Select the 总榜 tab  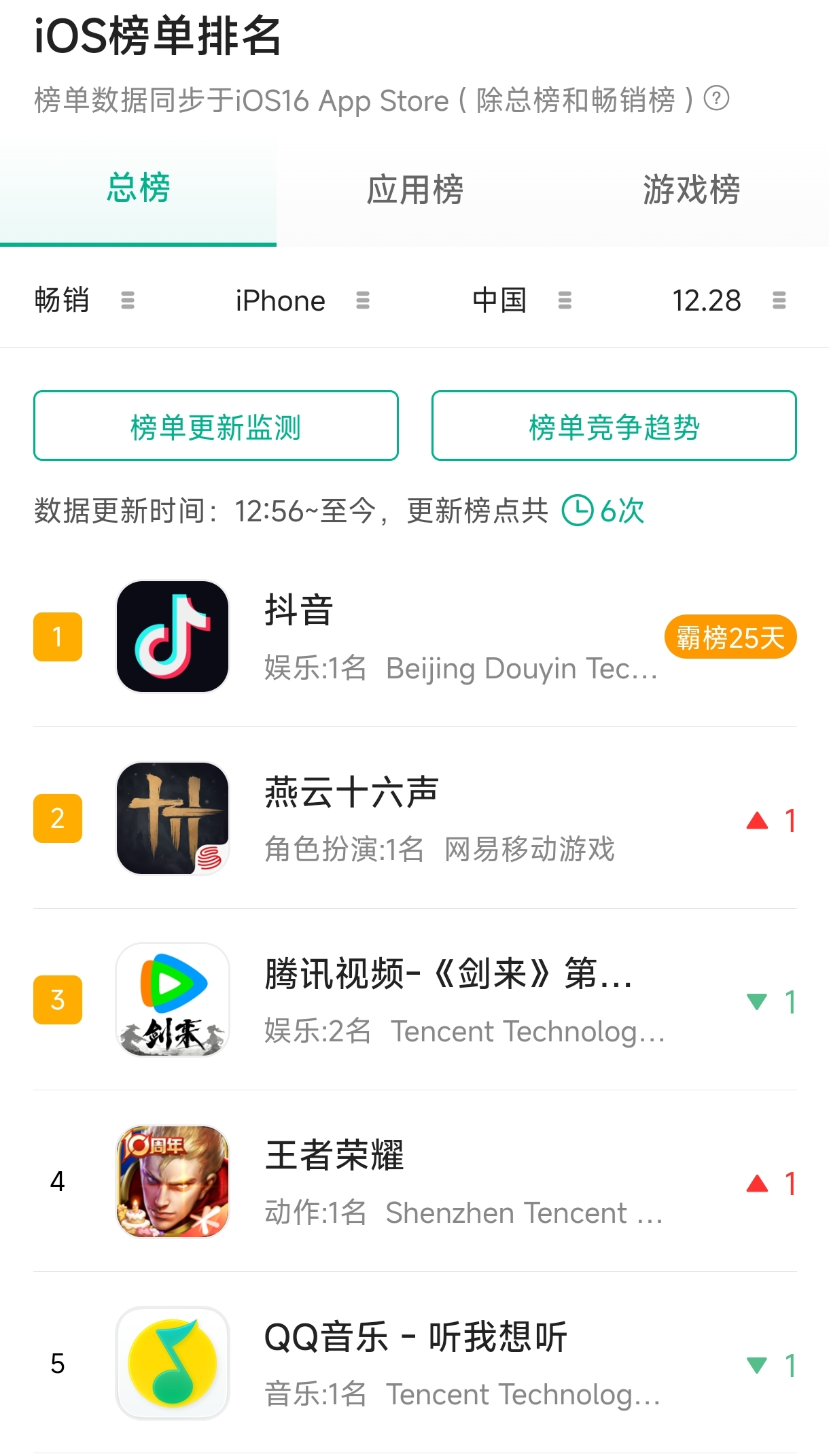click(x=138, y=188)
